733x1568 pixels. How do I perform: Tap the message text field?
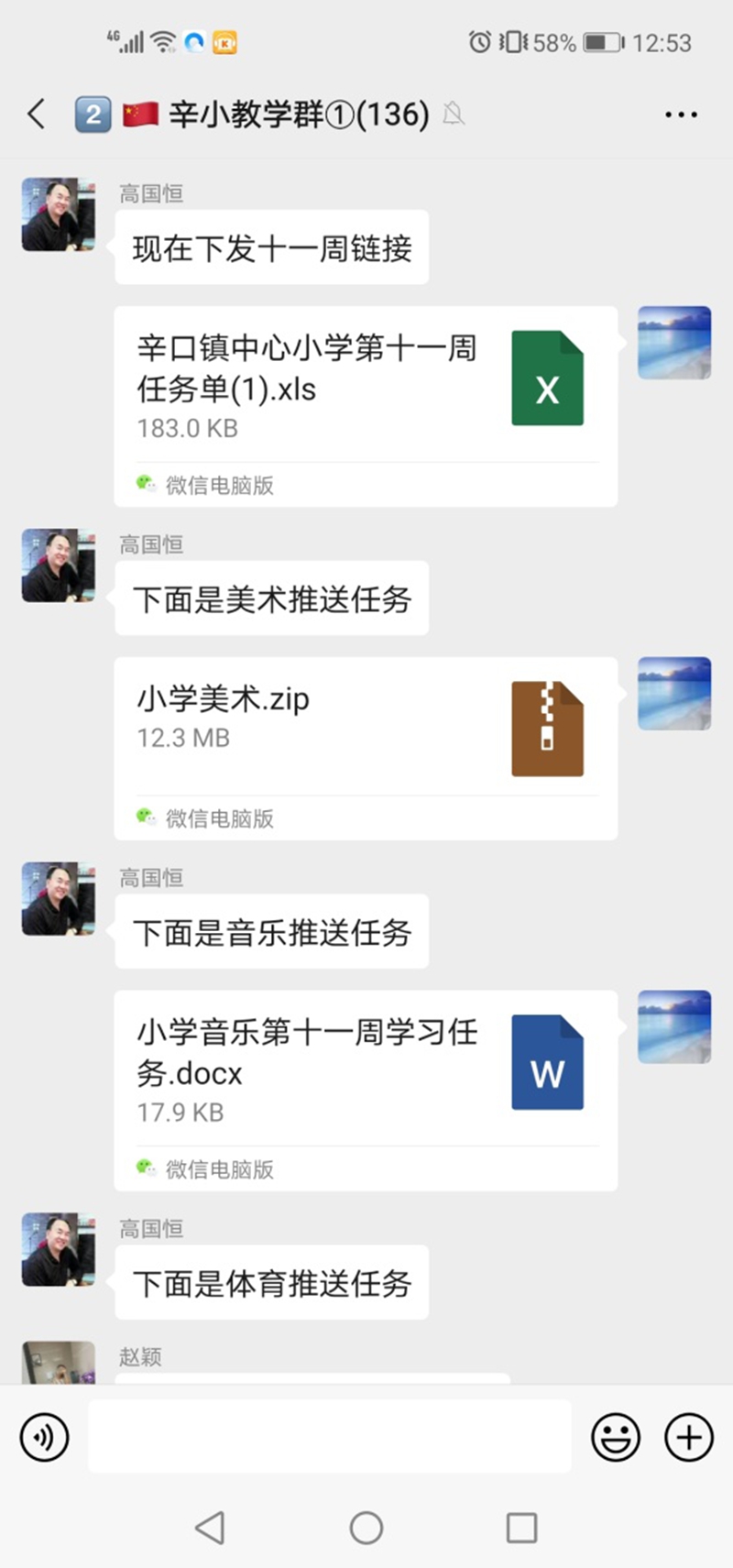(330, 1437)
